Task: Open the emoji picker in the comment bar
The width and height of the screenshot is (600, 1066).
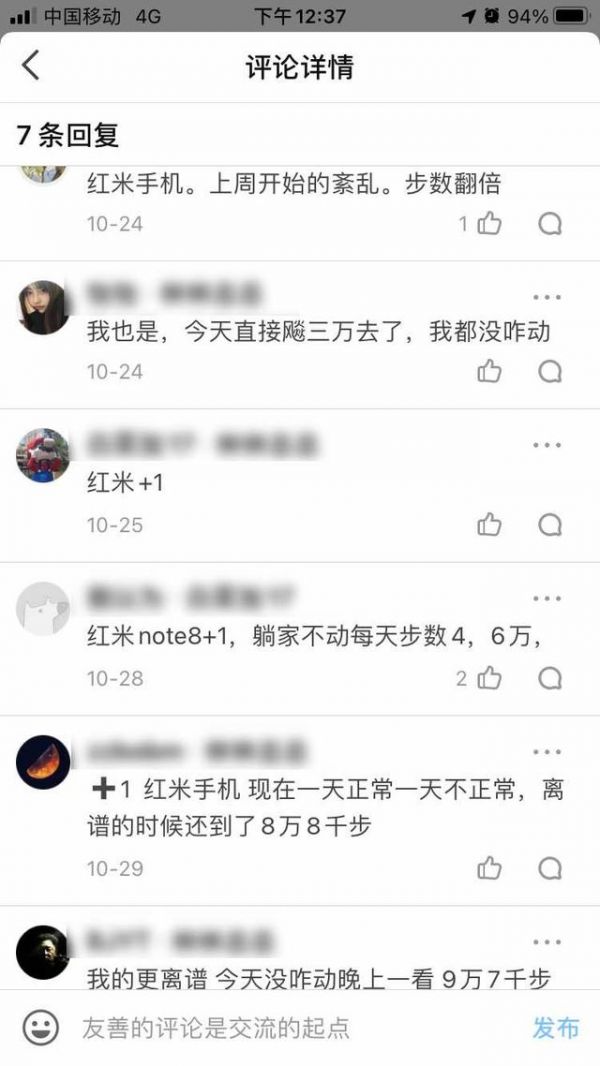Action: tap(41, 1028)
